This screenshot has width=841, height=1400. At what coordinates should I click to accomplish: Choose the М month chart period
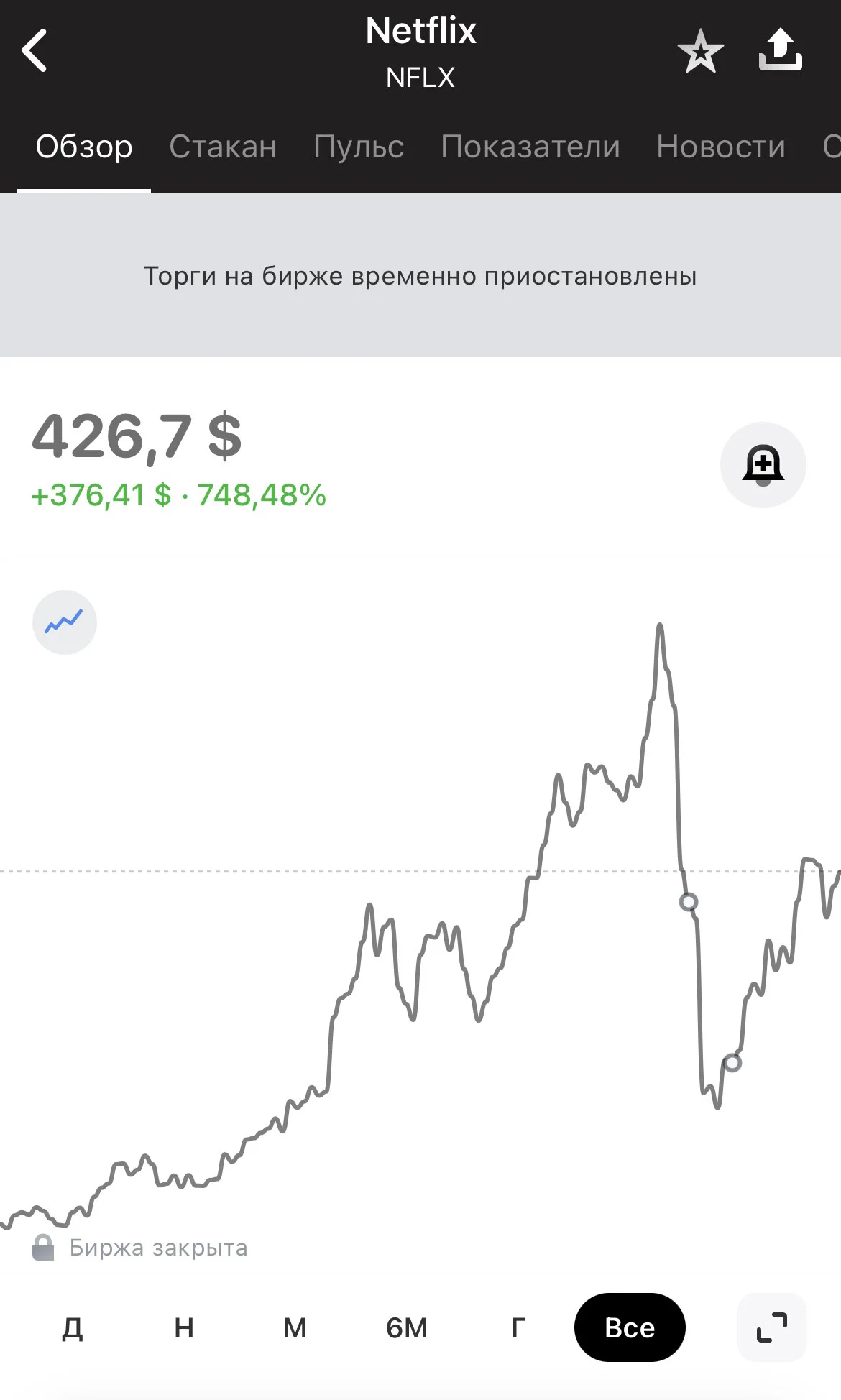[295, 1327]
